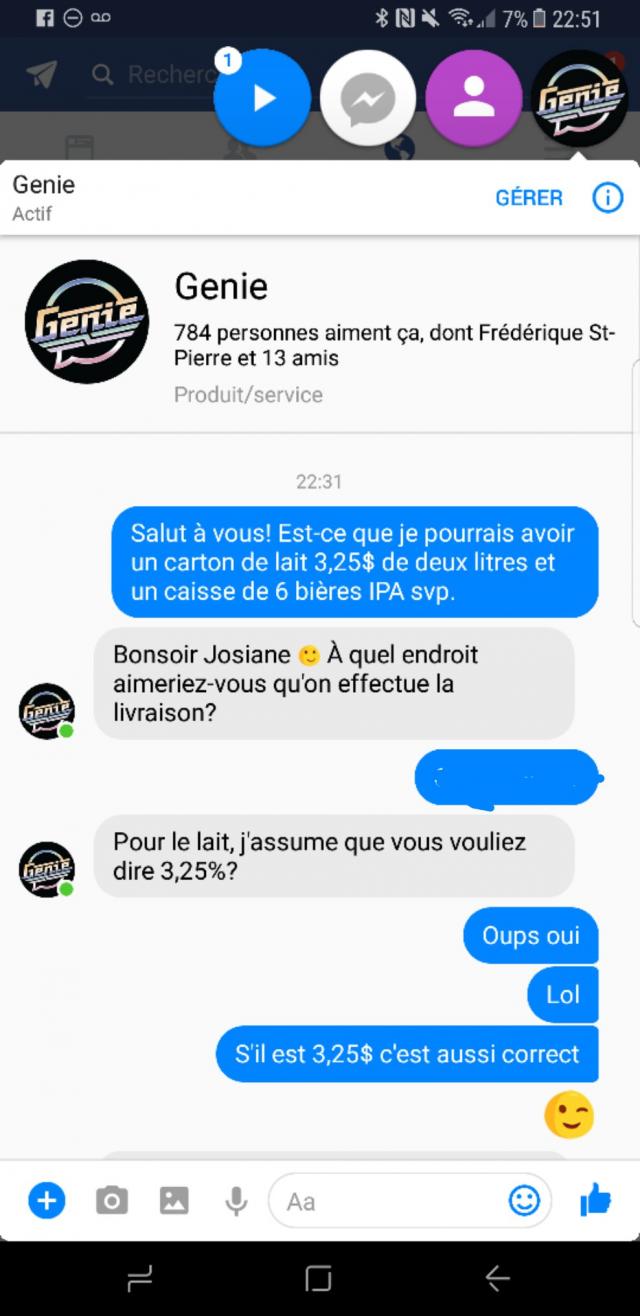This screenshot has width=640, height=1316.
Task: Switch to the Messenger chat head
Action: [x=367, y=98]
